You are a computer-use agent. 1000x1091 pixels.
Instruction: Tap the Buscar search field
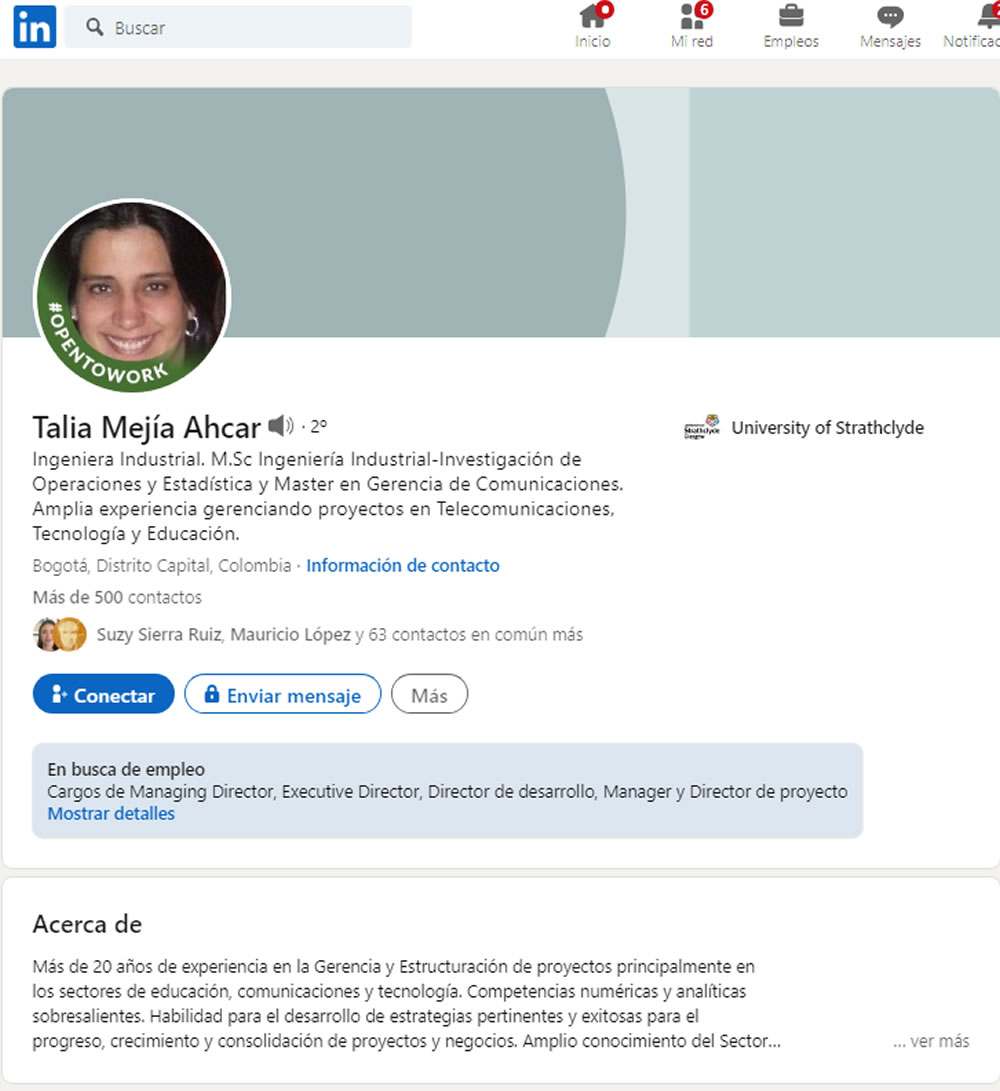click(238, 27)
